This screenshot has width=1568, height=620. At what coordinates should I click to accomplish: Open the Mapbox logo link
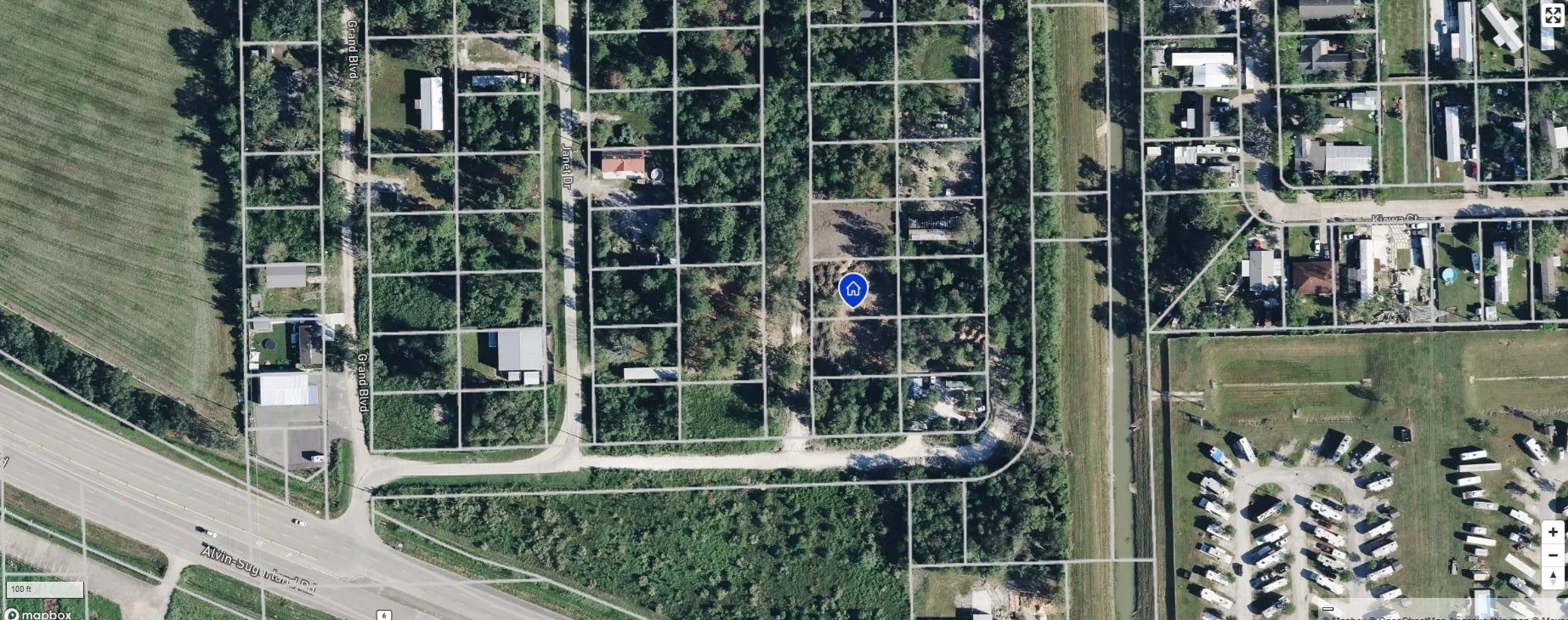pyautogui.click(x=38, y=613)
